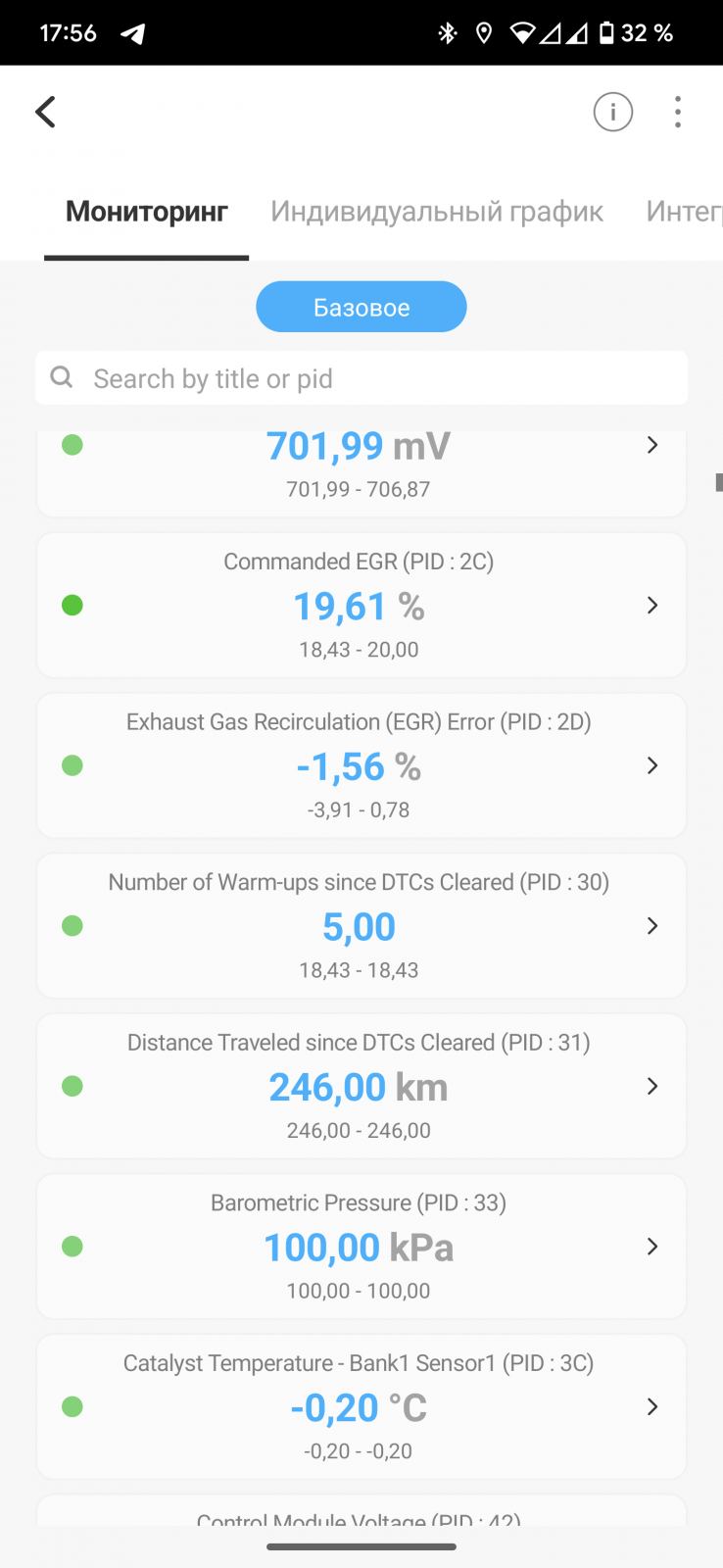
Task: Open the three-dot overflow menu
Action: [x=677, y=112]
